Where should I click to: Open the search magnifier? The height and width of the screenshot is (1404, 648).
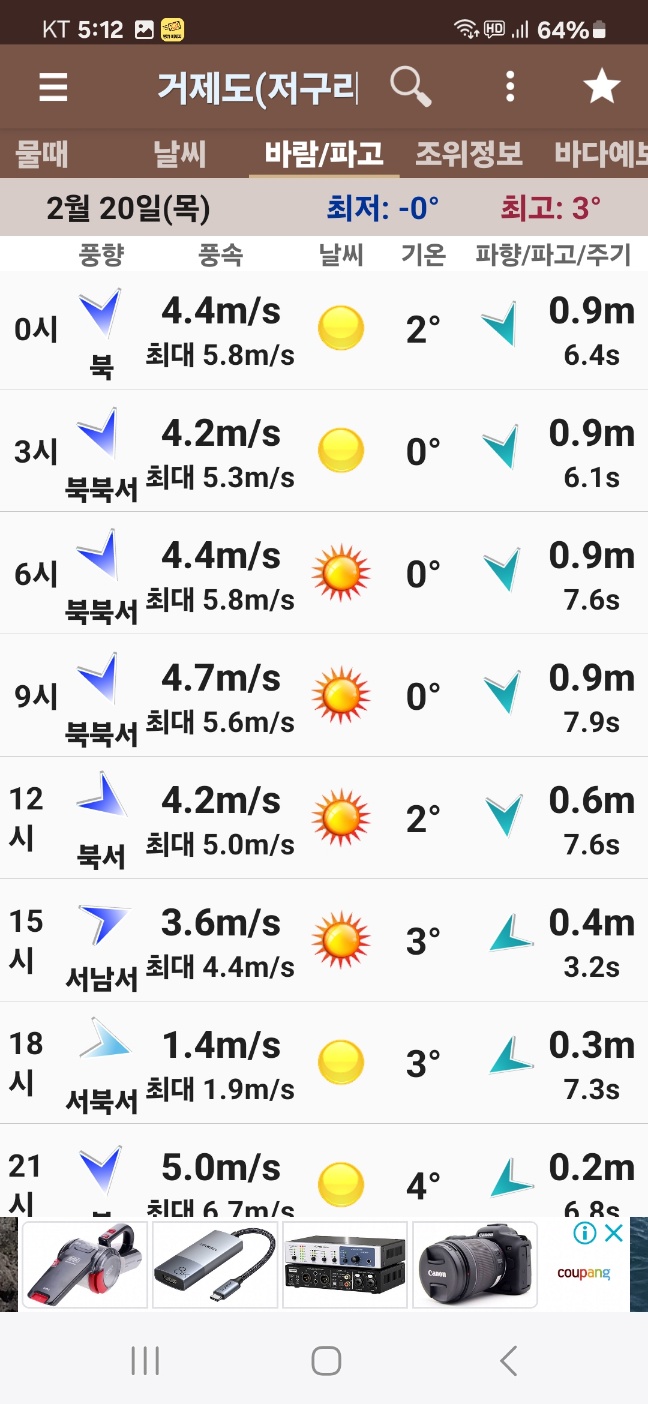coord(410,87)
